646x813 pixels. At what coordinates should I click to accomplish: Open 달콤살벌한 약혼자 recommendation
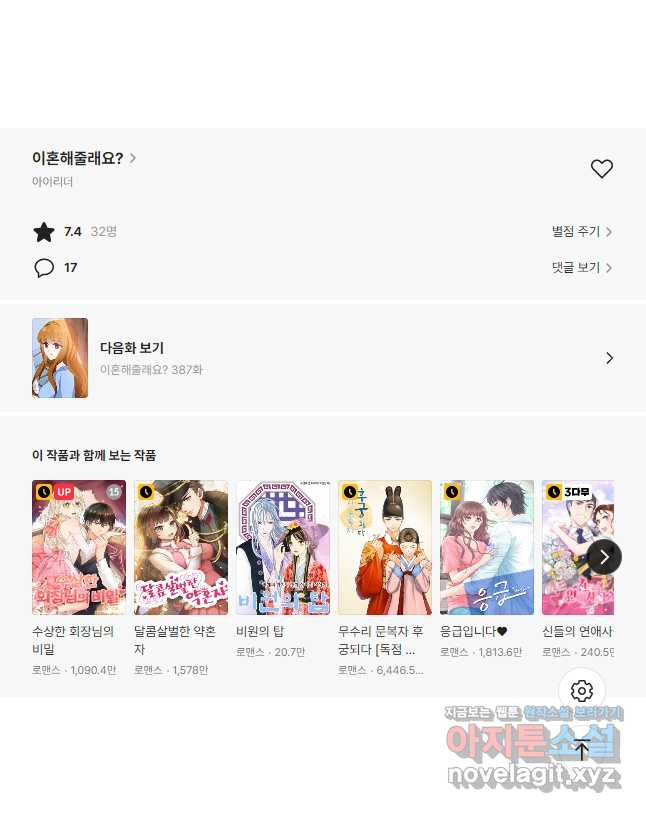tap(181, 548)
